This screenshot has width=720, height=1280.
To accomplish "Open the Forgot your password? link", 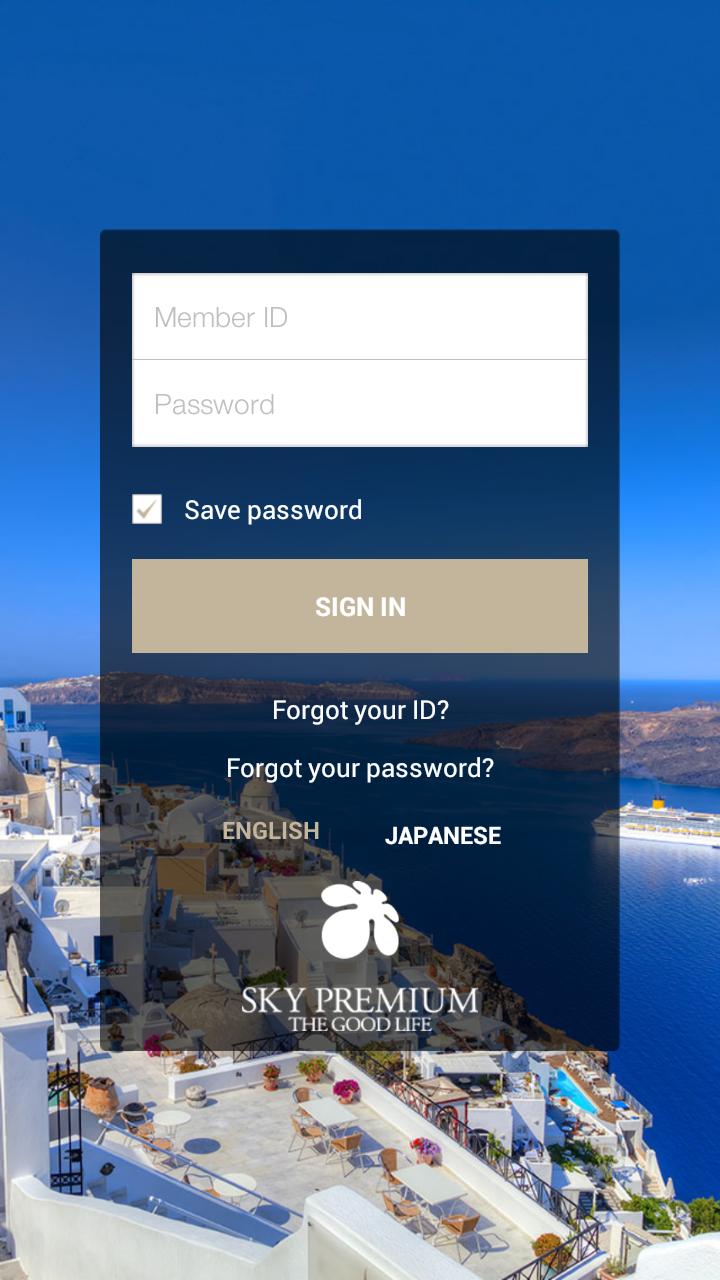I will click(360, 768).
